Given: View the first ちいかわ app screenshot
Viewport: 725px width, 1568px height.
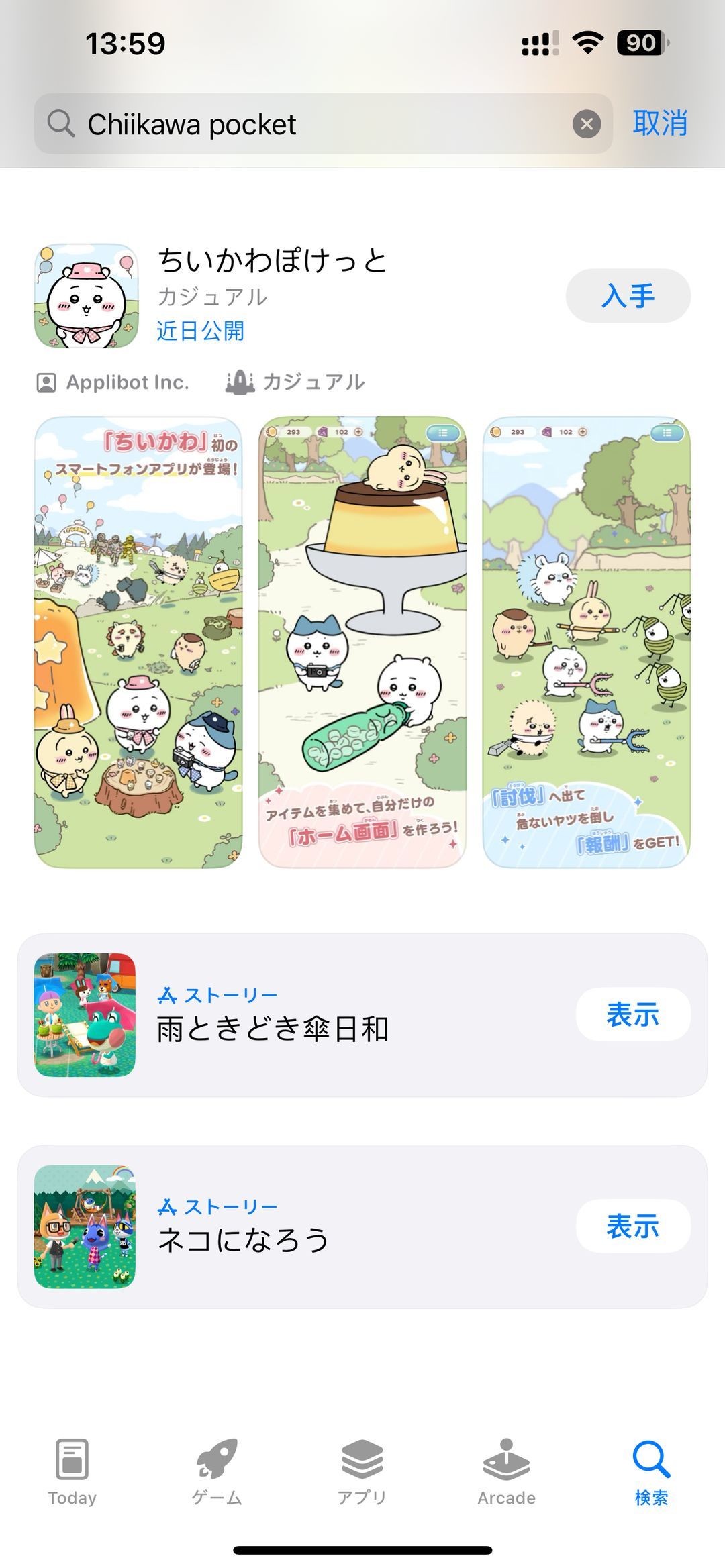Looking at the screenshot, I should [138, 642].
